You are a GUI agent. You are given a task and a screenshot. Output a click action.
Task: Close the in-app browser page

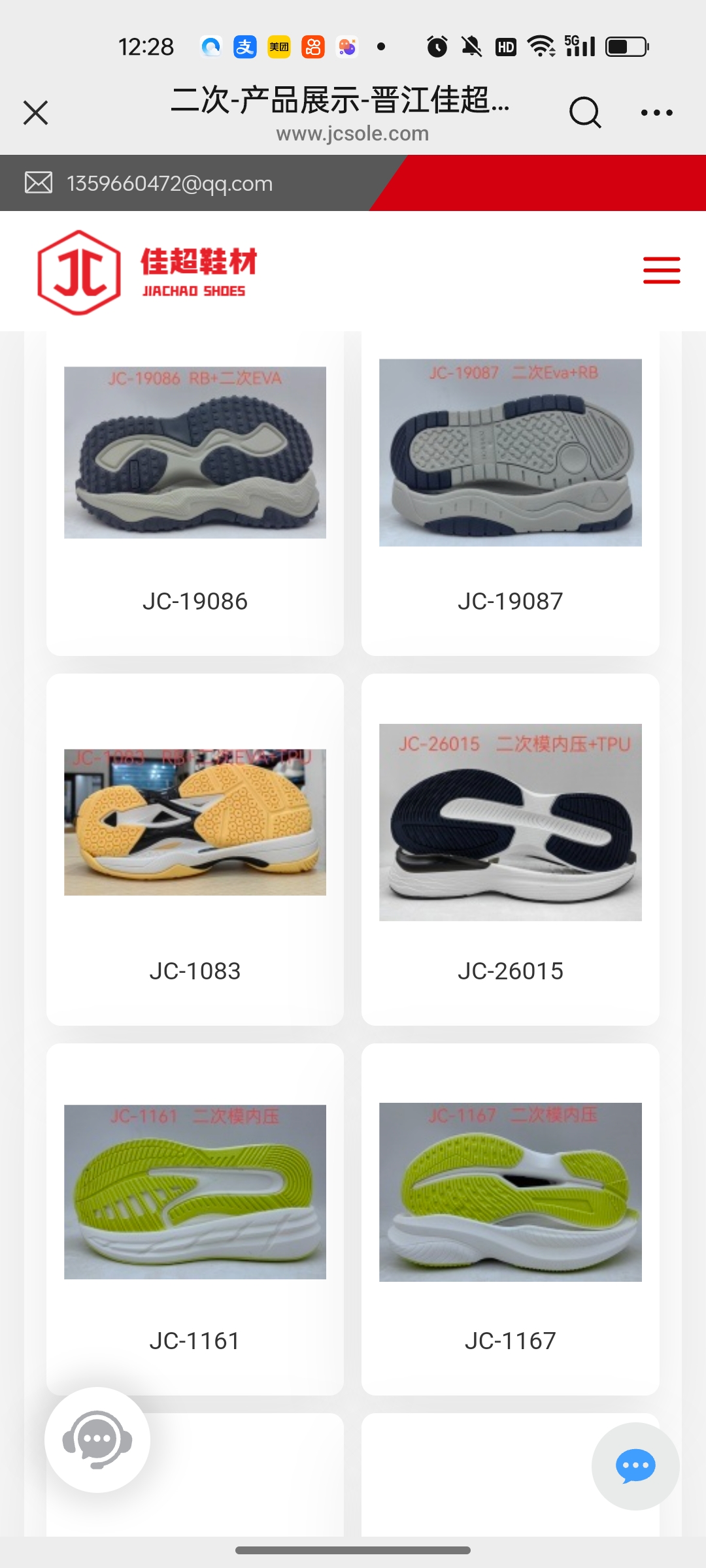tap(36, 112)
